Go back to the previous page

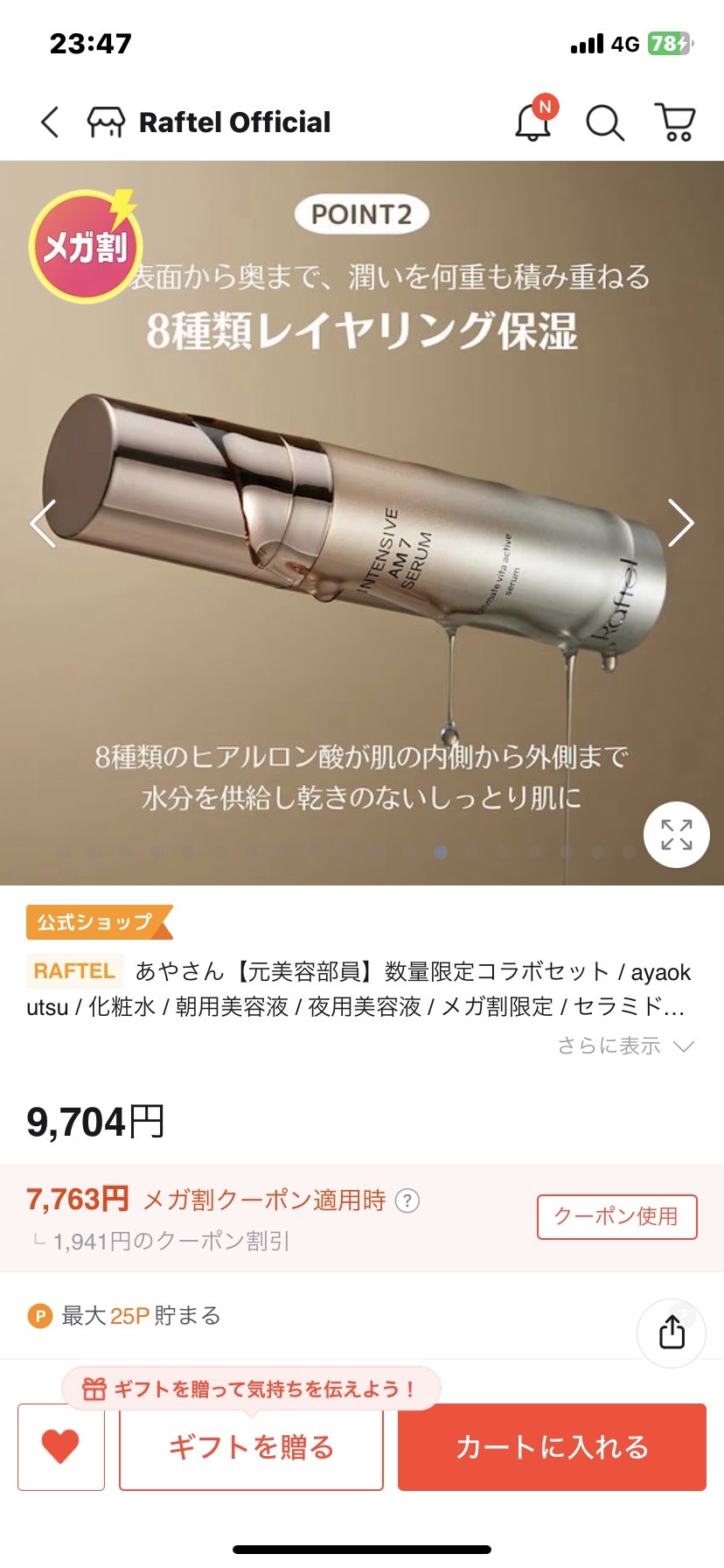click(x=50, y=122)
